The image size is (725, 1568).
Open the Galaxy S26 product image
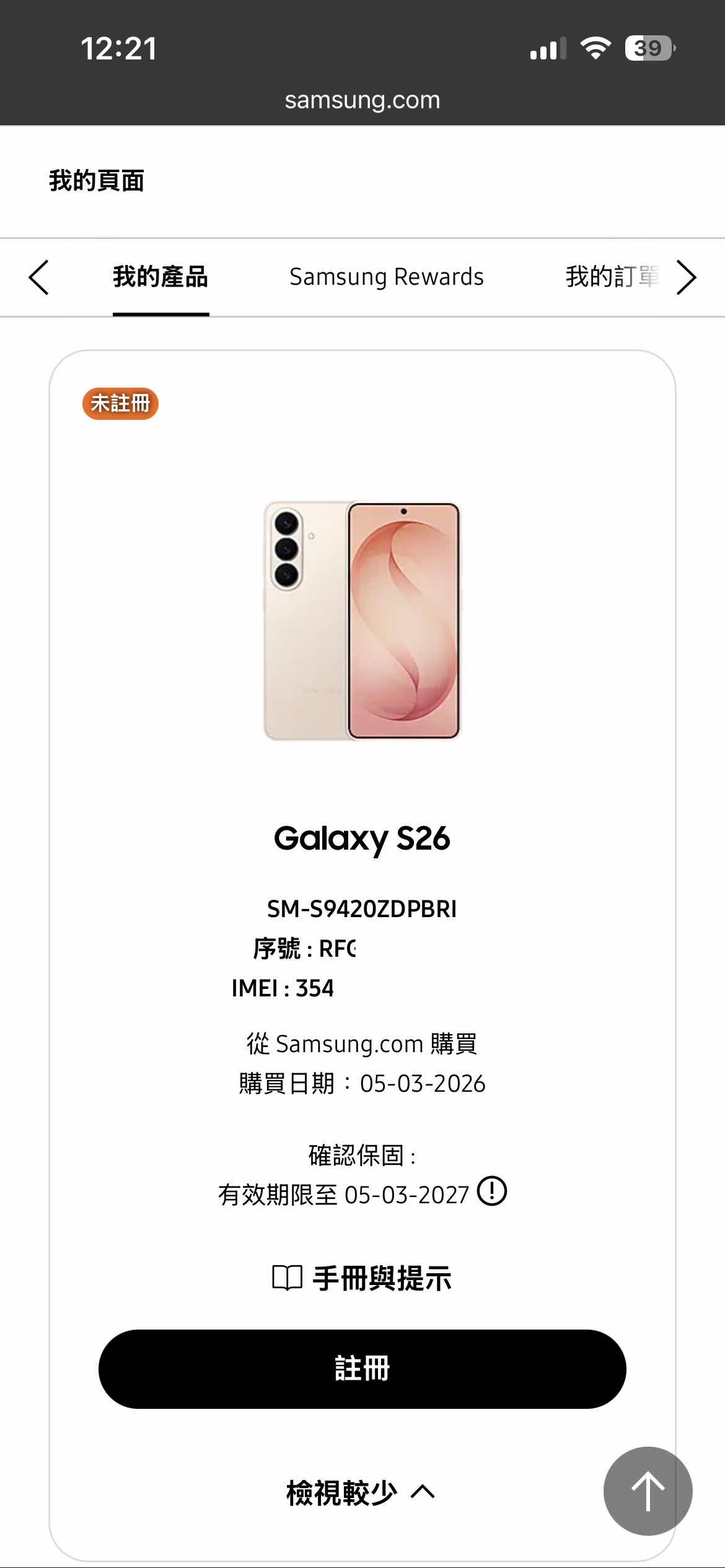362,621
